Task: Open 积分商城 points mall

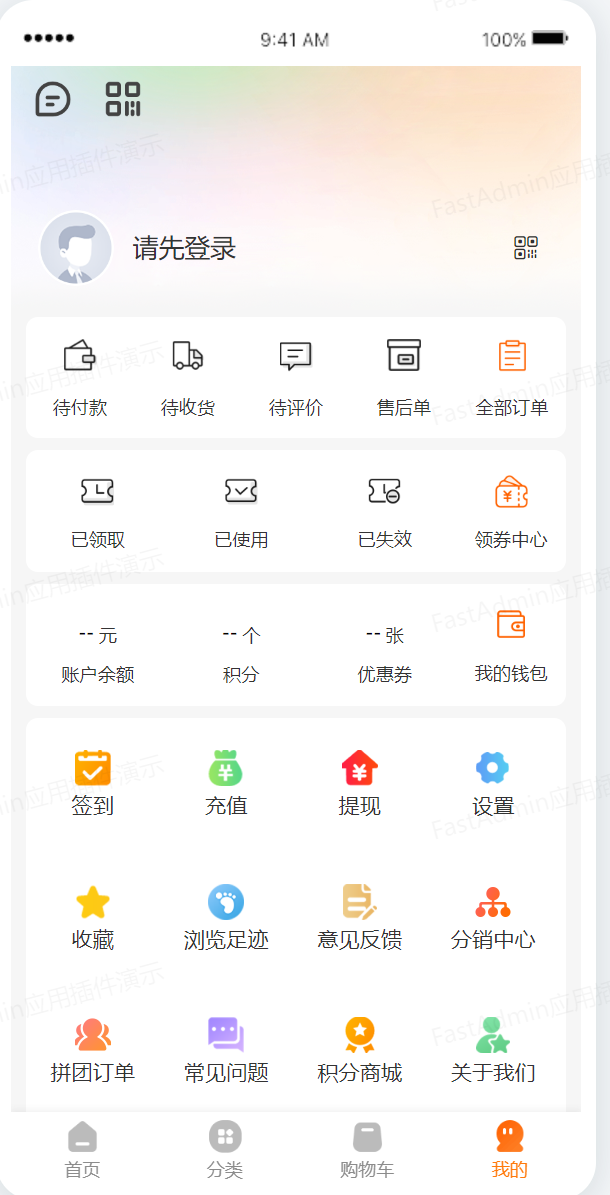Action: 360,1051
